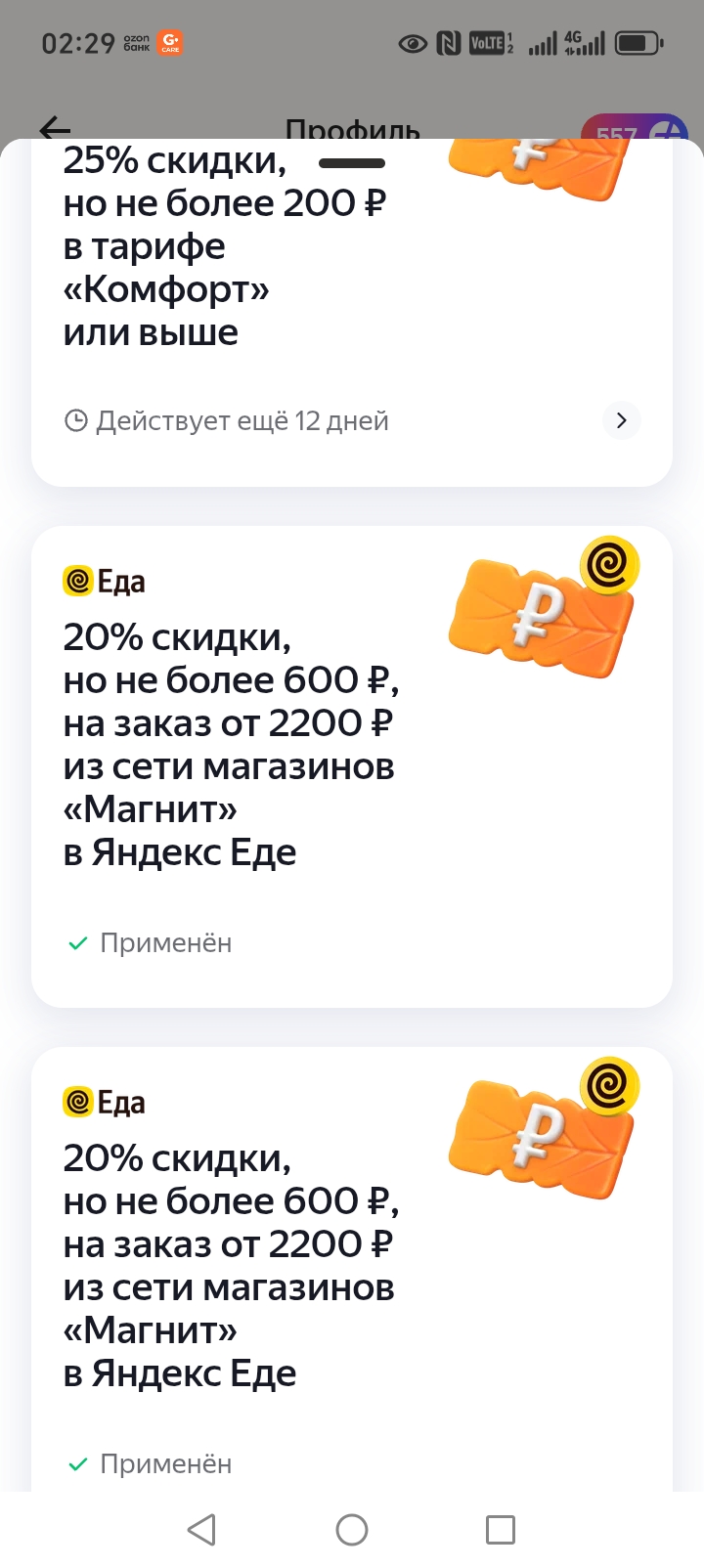Open the 25% Комфорт discount details chevron
This screenshot has width=704, height=1568.
pyautogui.click(x=621, y=421)
